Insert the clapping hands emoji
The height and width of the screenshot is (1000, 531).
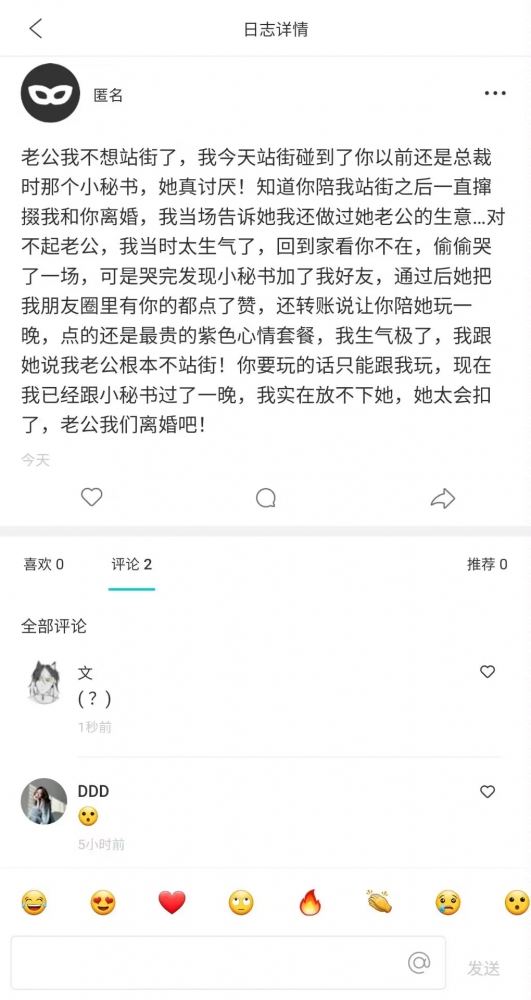point(379,902)
